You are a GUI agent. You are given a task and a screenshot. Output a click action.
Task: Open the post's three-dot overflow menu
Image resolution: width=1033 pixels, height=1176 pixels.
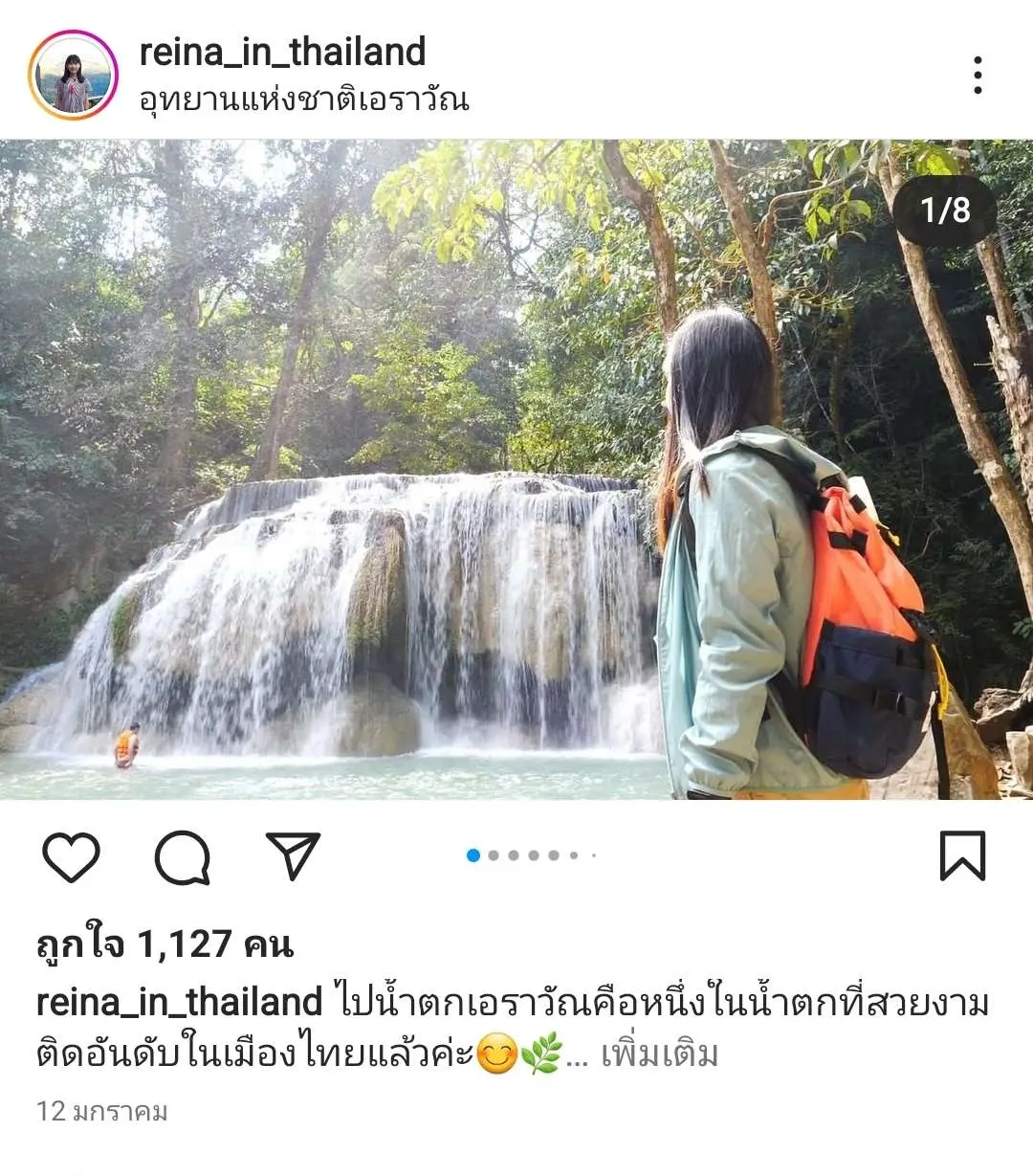point(977,75)
